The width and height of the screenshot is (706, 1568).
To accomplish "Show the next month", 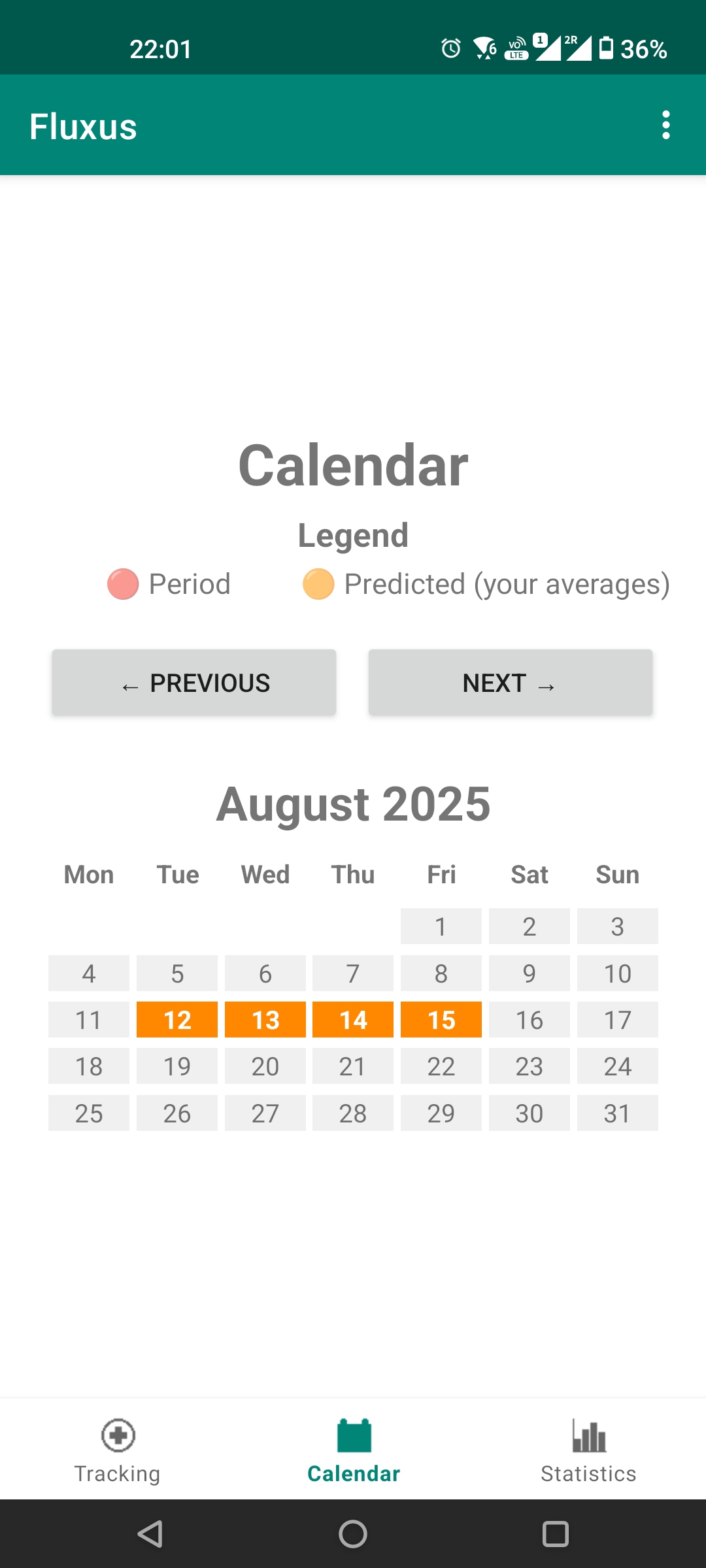I will (511, 683).
